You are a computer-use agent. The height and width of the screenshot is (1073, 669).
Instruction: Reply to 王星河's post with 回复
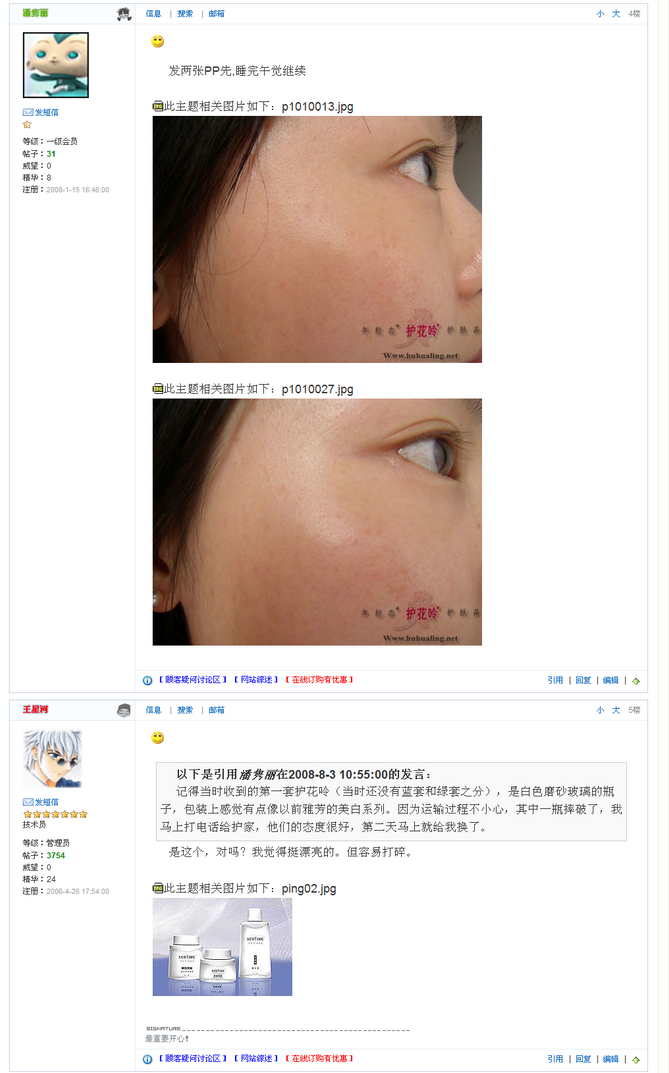click(x=583, y=1059)
